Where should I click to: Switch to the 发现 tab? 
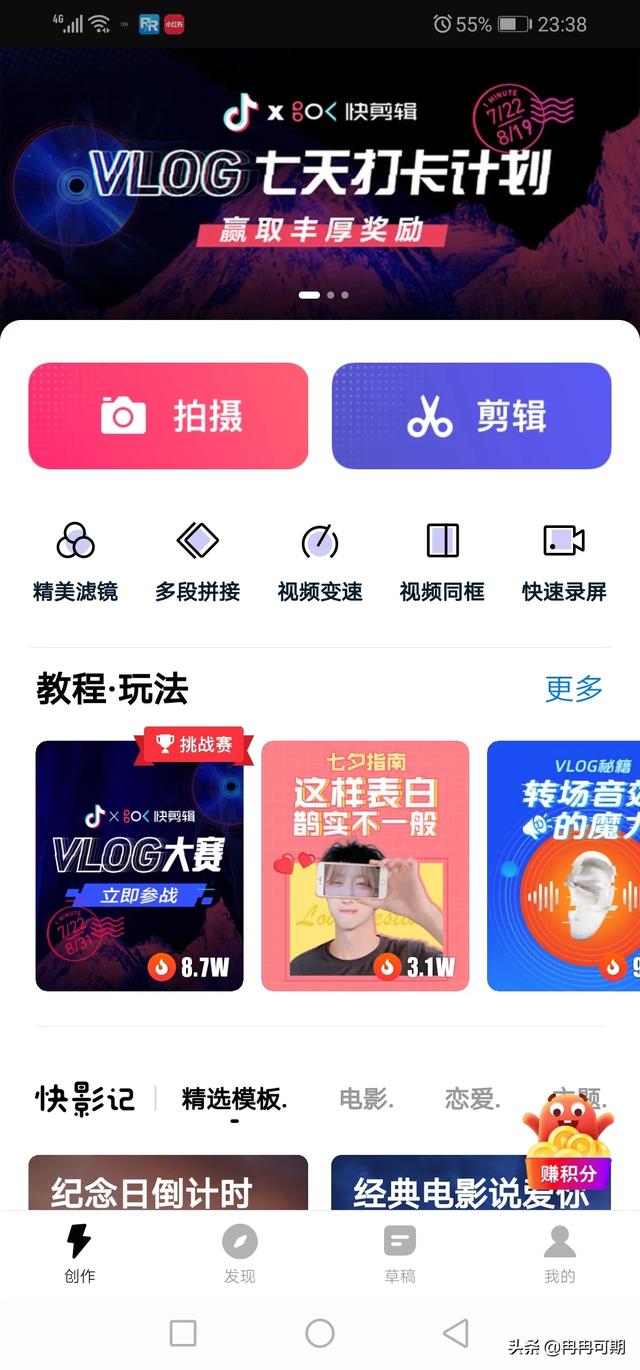click(240, 1254)
